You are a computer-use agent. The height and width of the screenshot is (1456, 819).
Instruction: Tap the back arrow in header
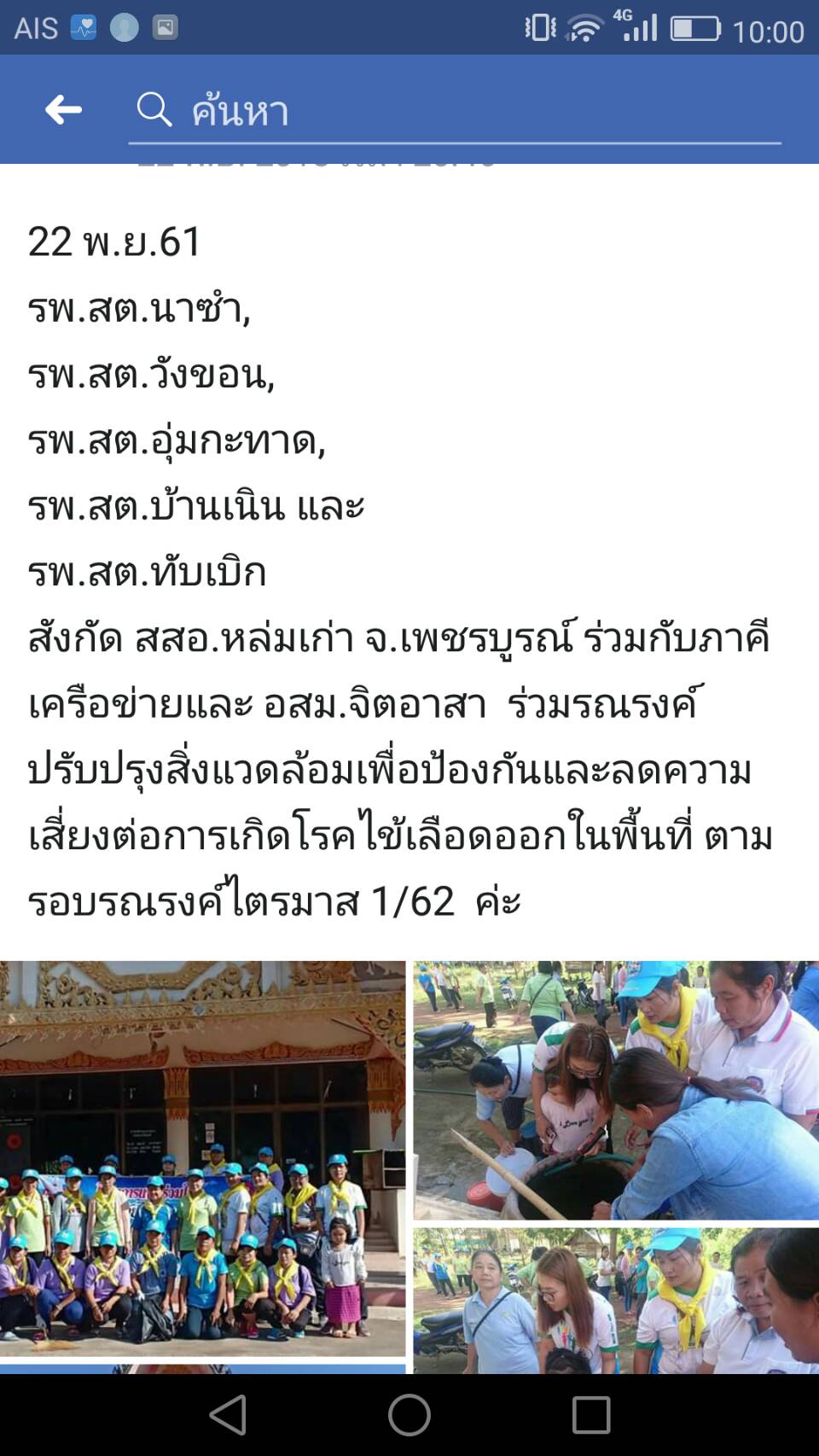click(x=63, y=110)
